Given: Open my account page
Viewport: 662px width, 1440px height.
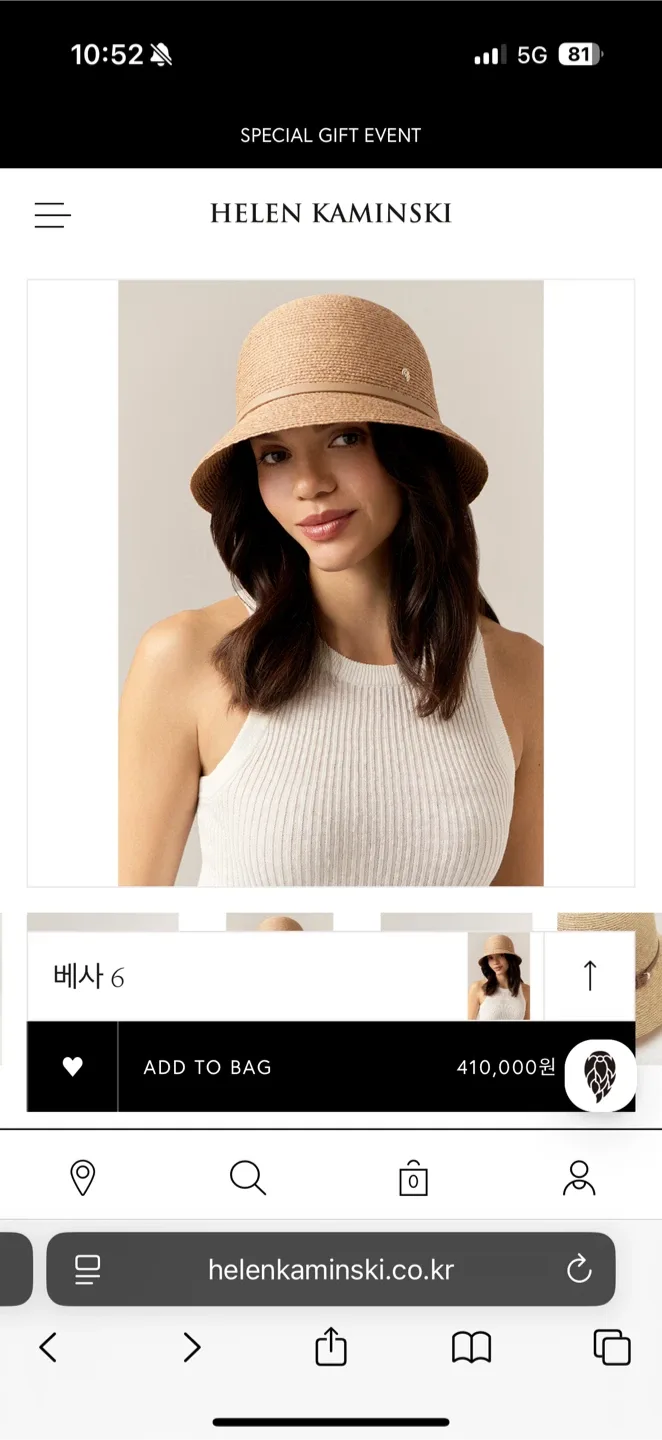Looking at the screenshot, I should [x=578, y=1178].
